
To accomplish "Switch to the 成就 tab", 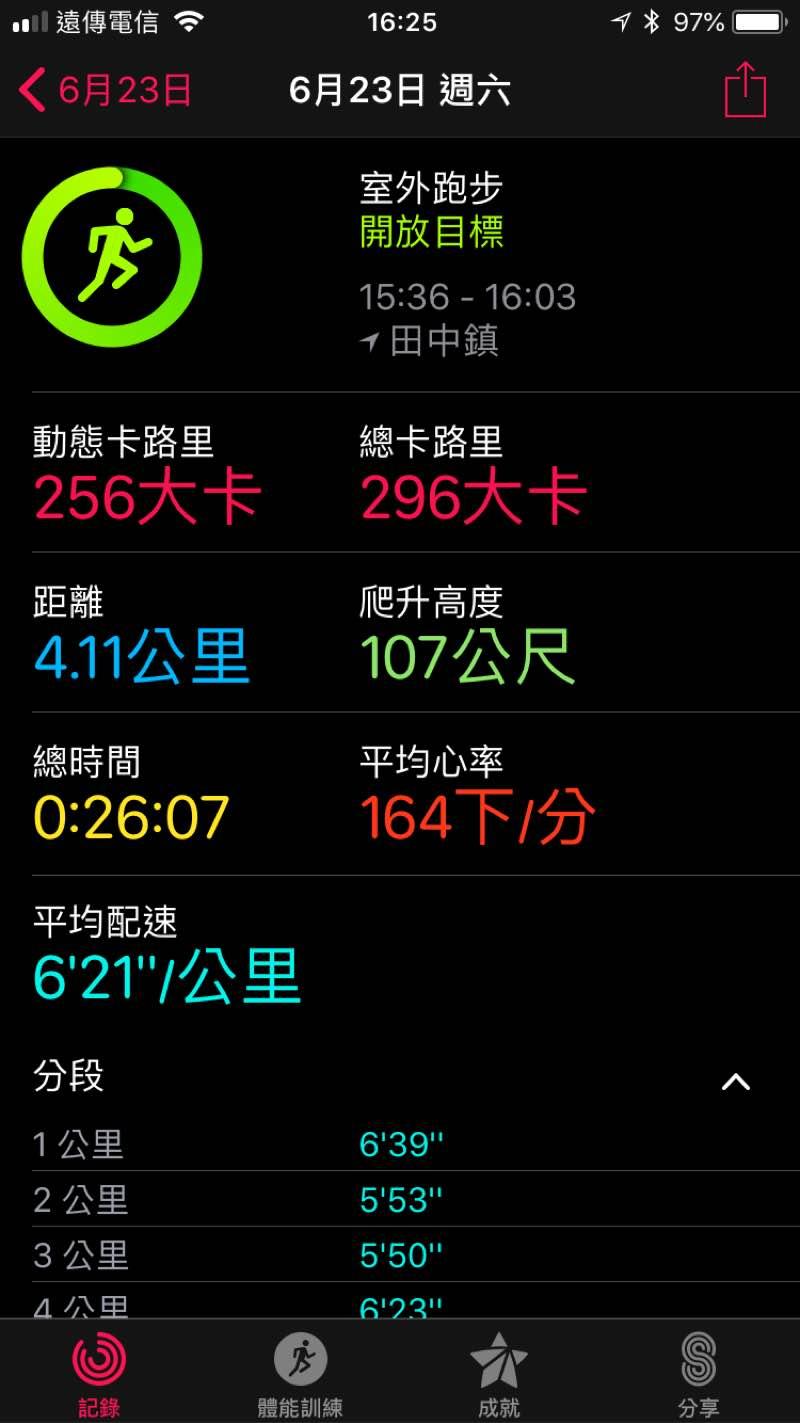I will pos(499,1374).
